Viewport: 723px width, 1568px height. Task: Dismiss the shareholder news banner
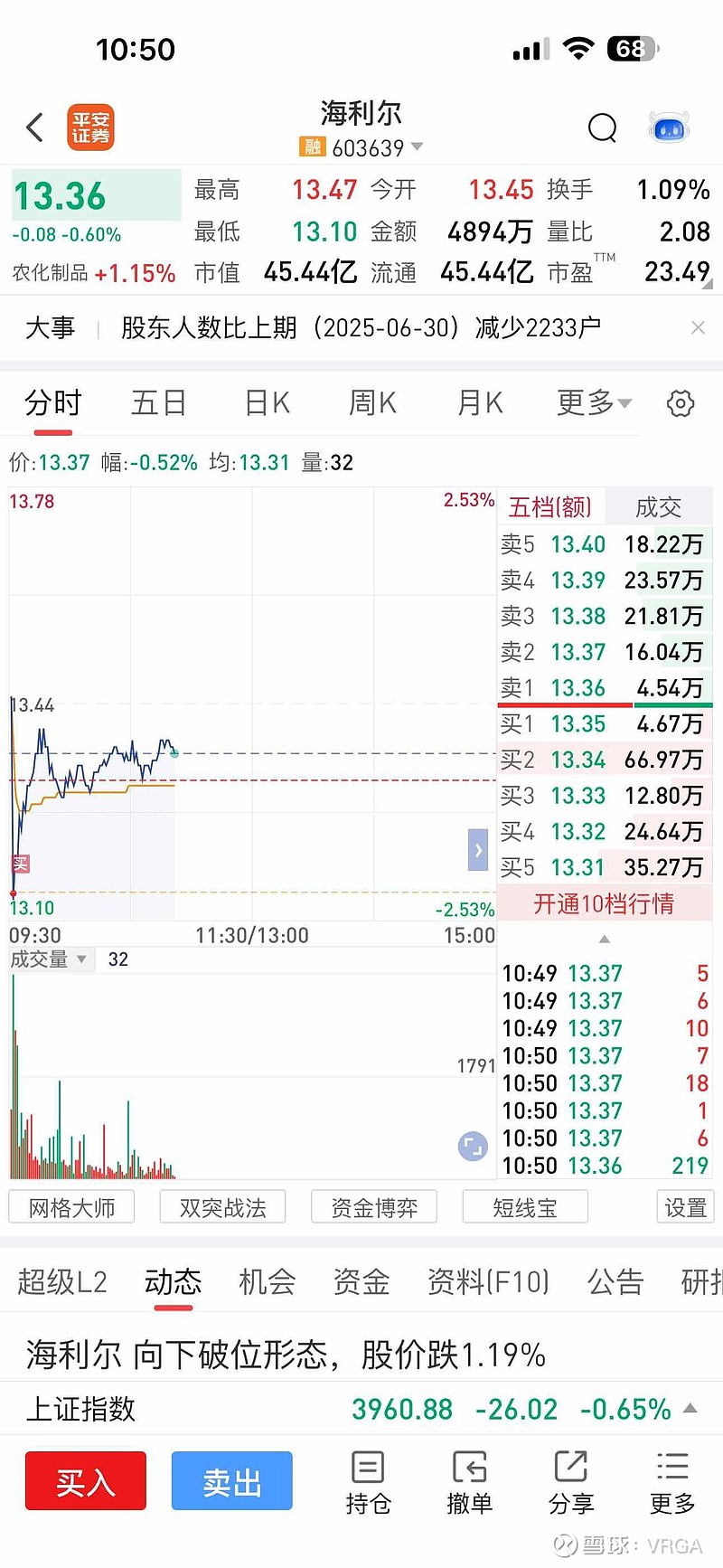click(699, 326)
